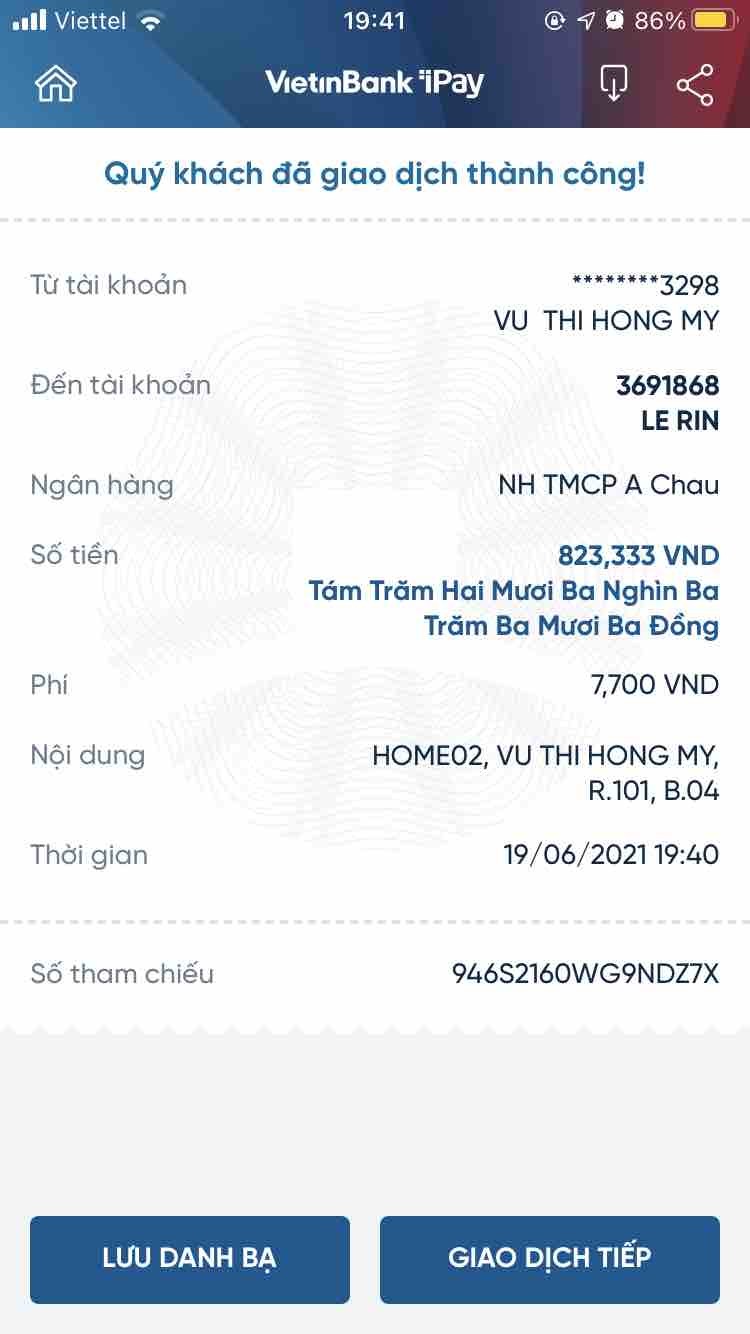This screenshot has width=750, height=1334.
Task: Select GIAO DỊCH TIẾP to continue
Action: point(550,1258)
